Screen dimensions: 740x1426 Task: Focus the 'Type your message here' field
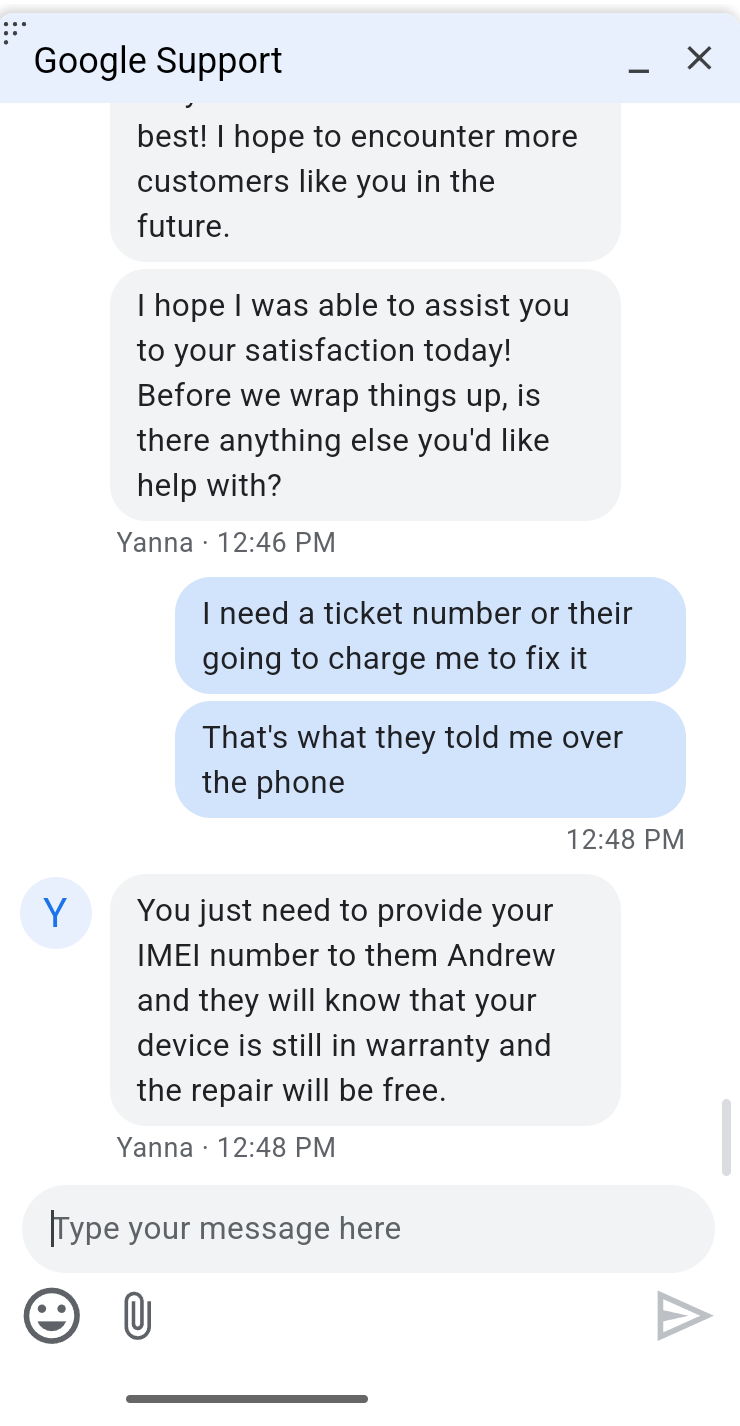368,1229
